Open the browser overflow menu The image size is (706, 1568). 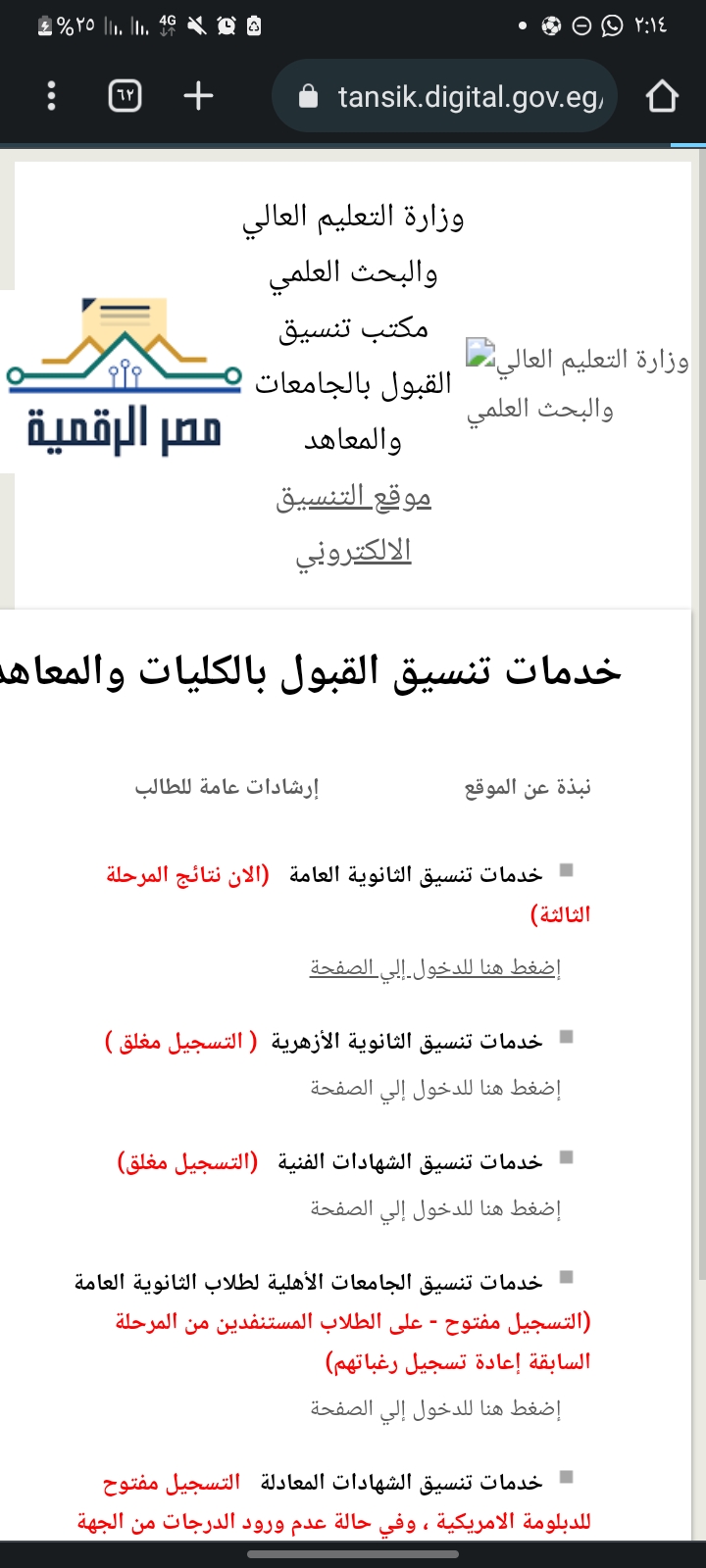(x=51, y=96)
